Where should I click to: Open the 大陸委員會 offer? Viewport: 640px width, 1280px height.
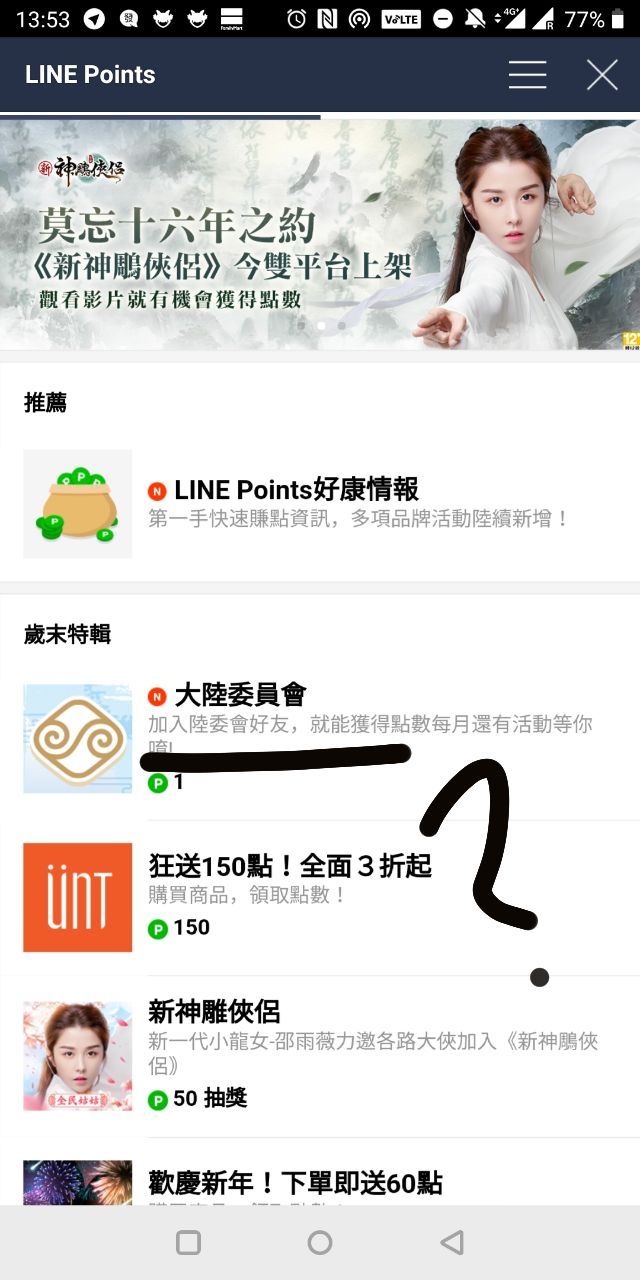tap(320, 738)
